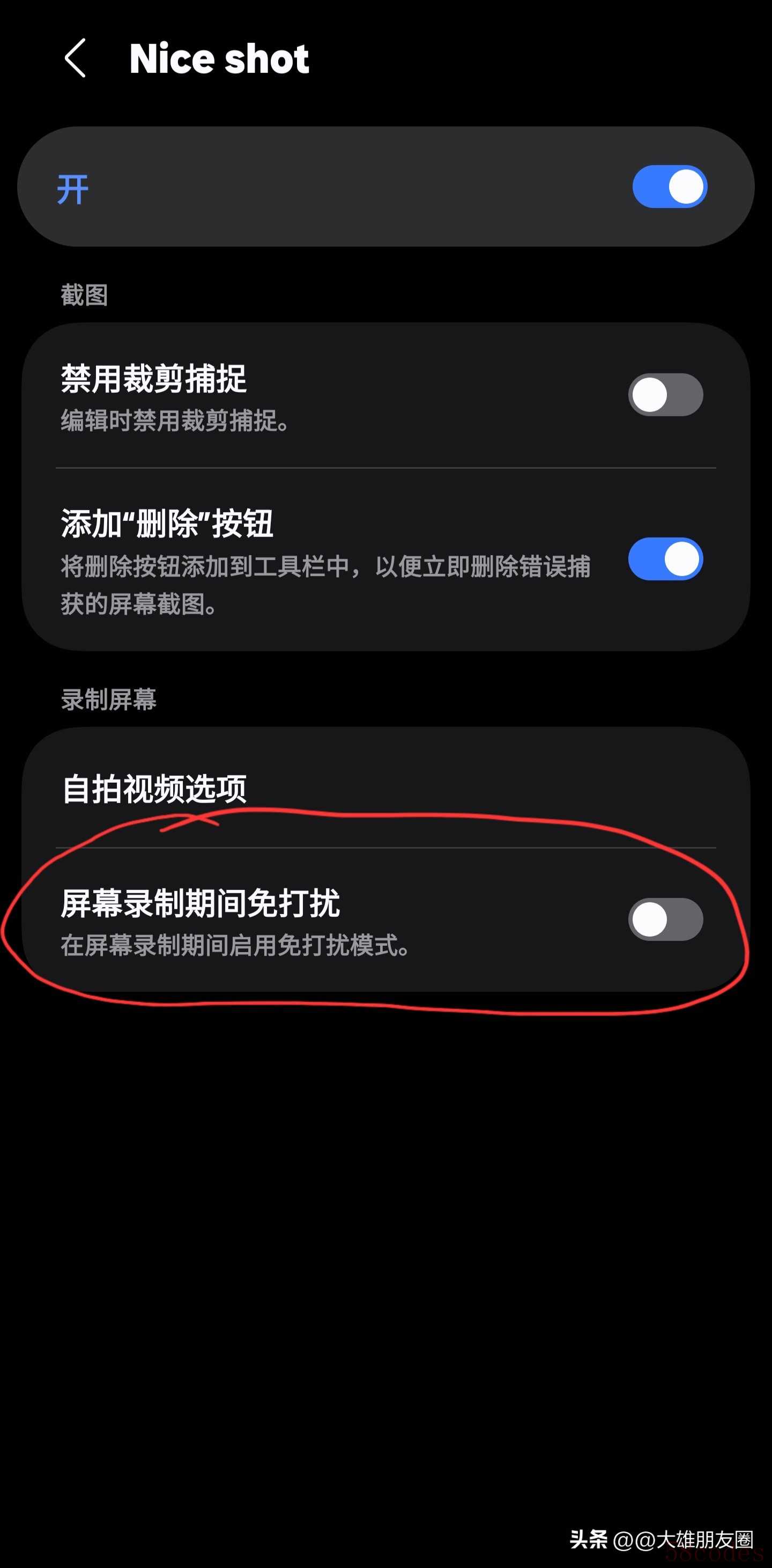This screenshot has width=772, height=1568.
Task: Enable 禁用裁剪捕捉 option
Action: (665, 395)
